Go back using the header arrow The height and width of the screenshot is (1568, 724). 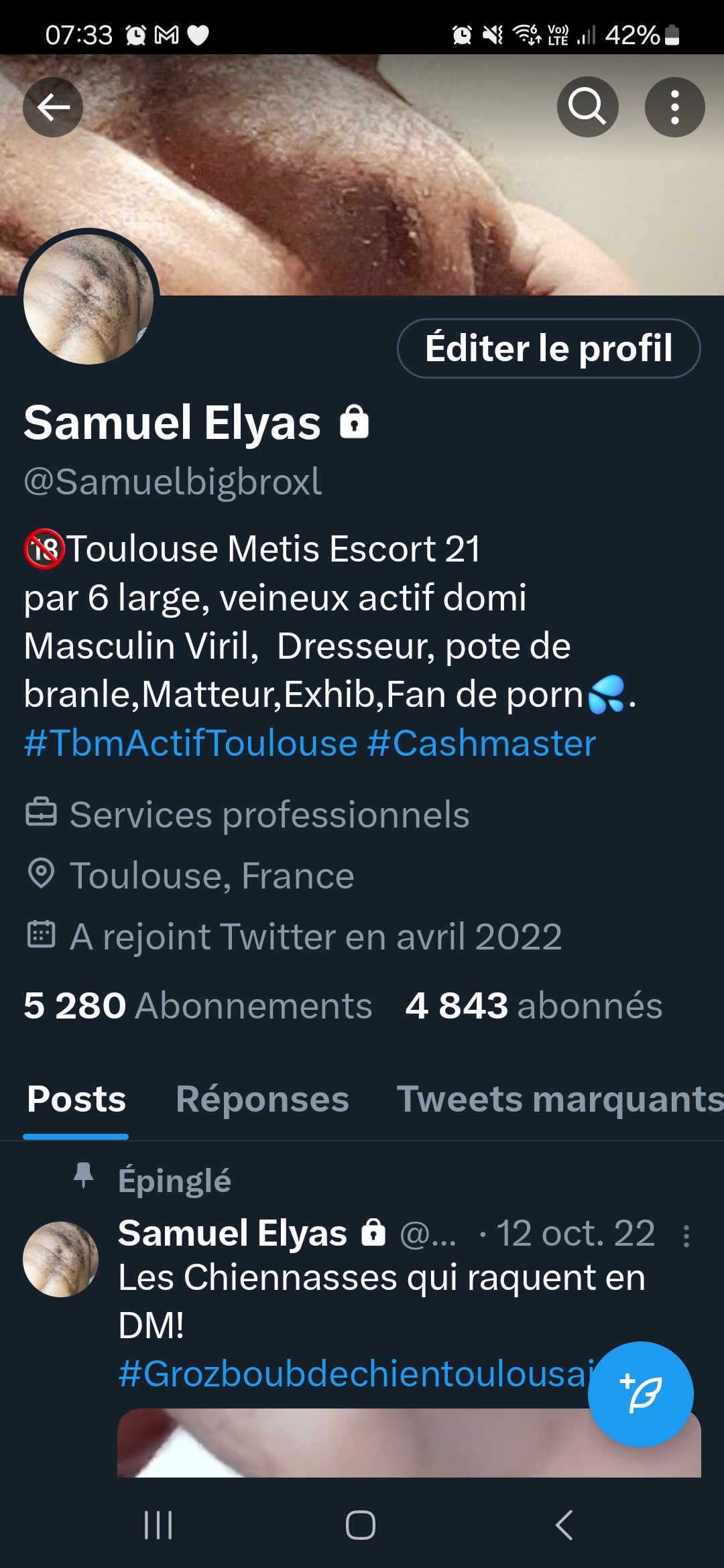click(x=53, y=107)
